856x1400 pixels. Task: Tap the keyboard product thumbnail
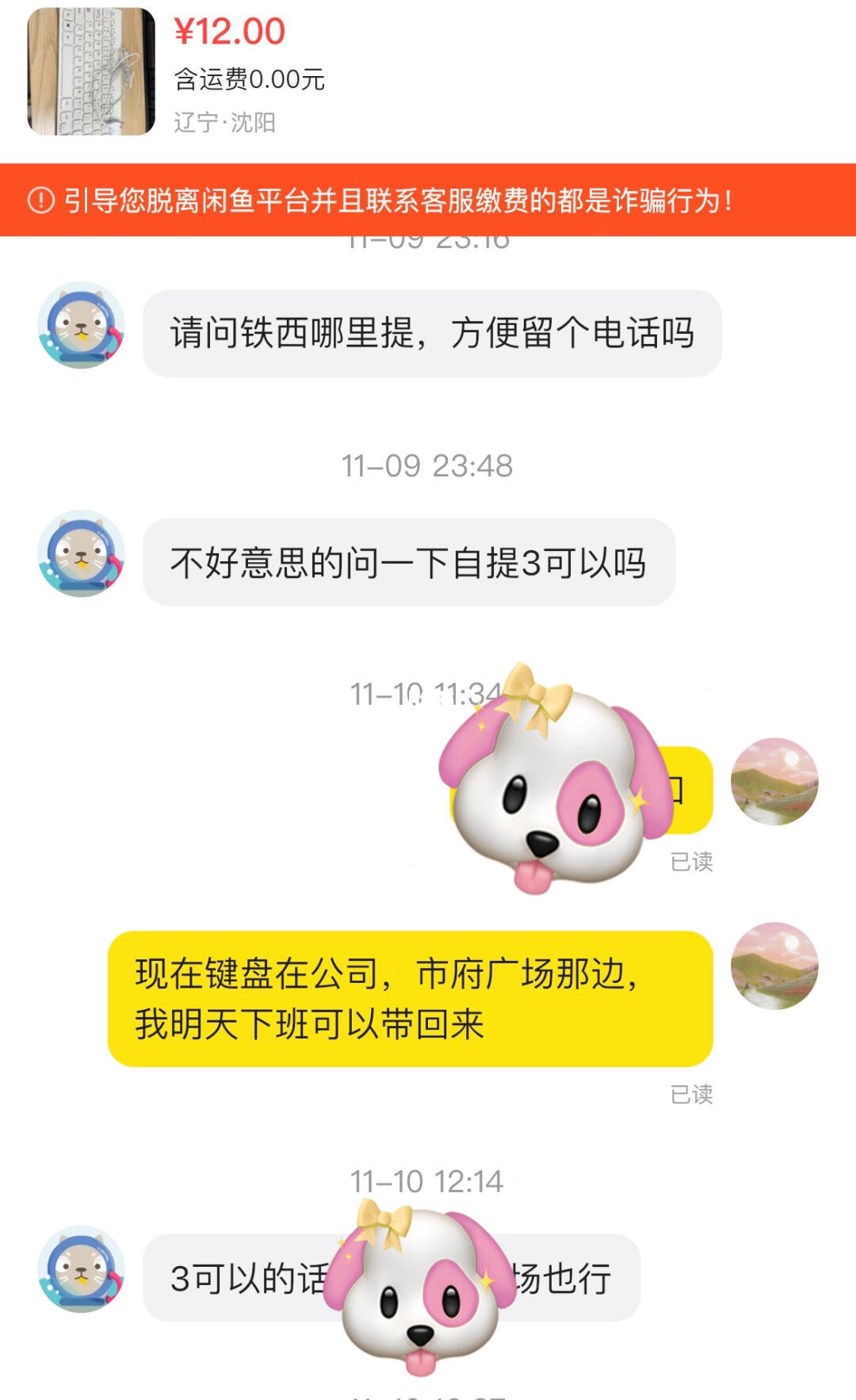tap(90, 70)
